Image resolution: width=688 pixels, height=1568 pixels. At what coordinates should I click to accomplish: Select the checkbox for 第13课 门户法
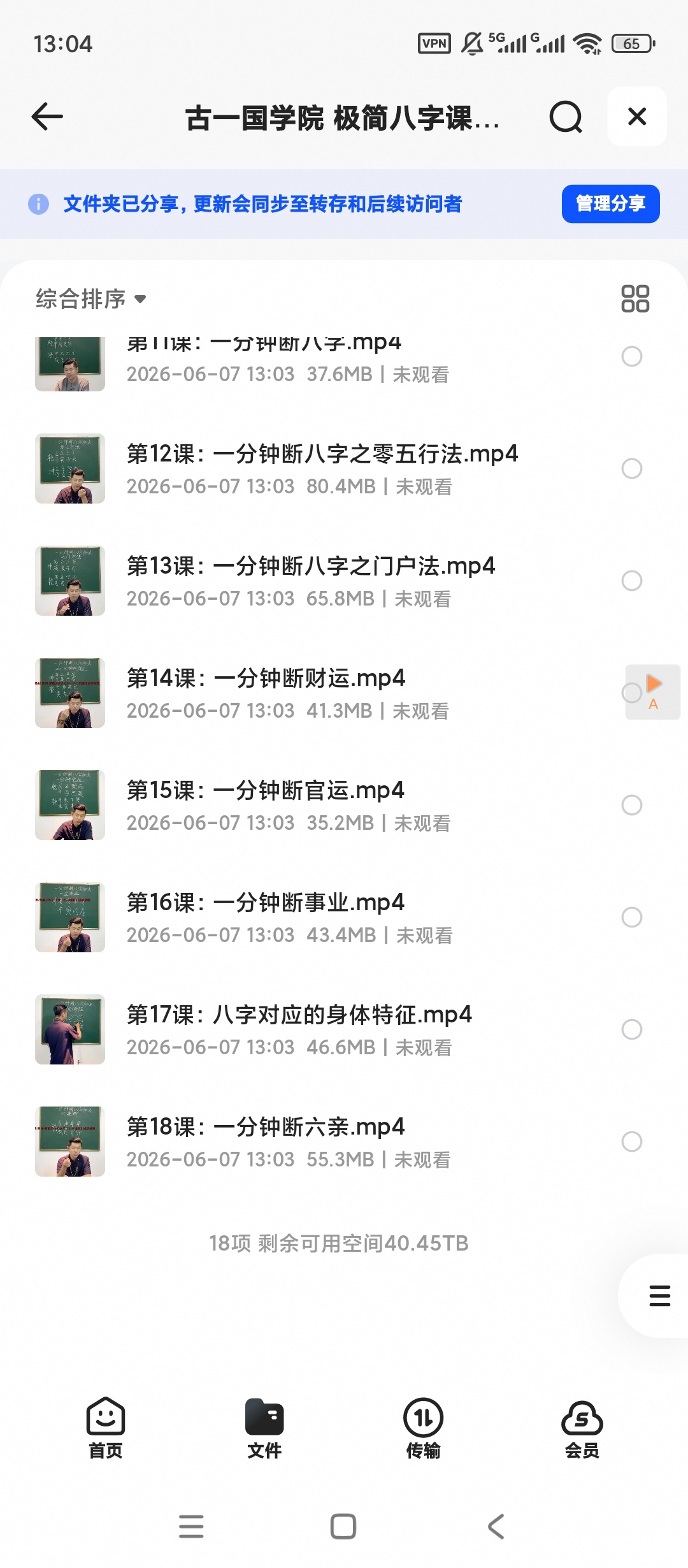tap(632, 581)
